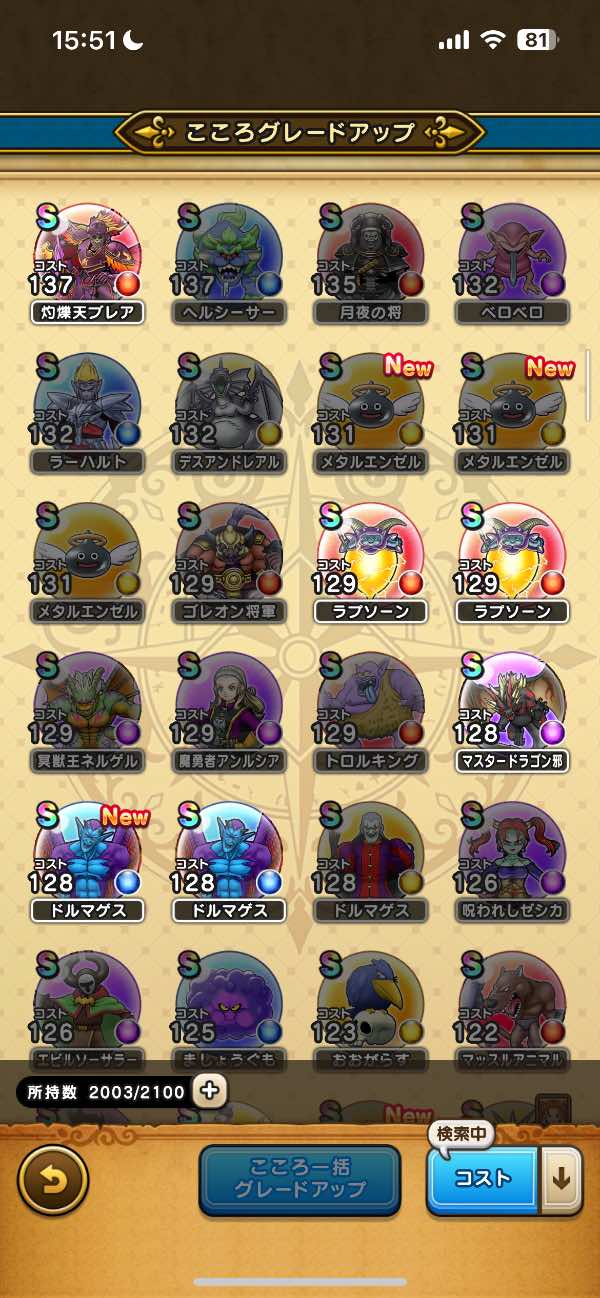Select the 魔勇者アンルシア heart

[x=229, y=708]
